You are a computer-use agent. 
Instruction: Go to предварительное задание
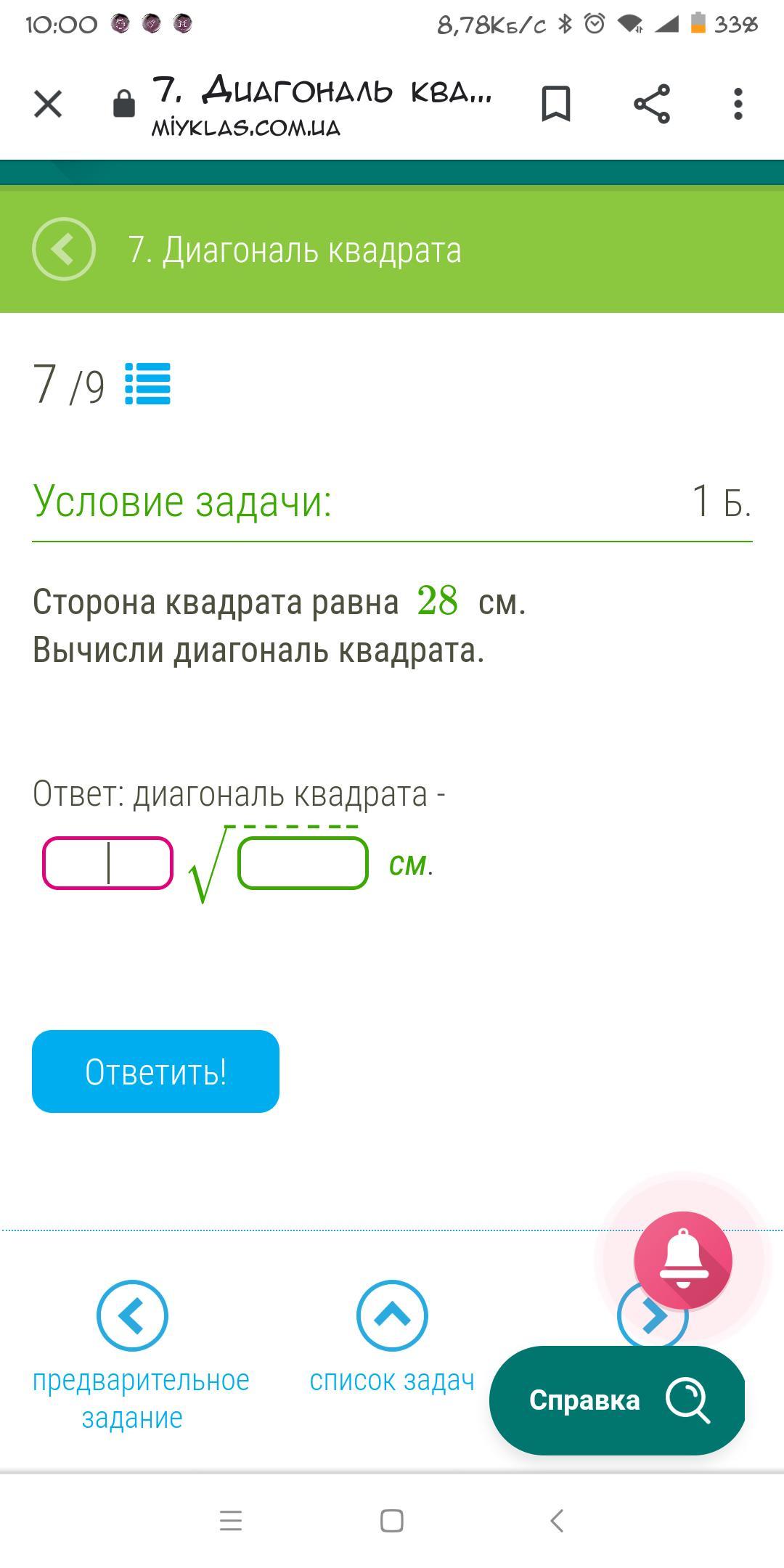(x=132, y=1316)
